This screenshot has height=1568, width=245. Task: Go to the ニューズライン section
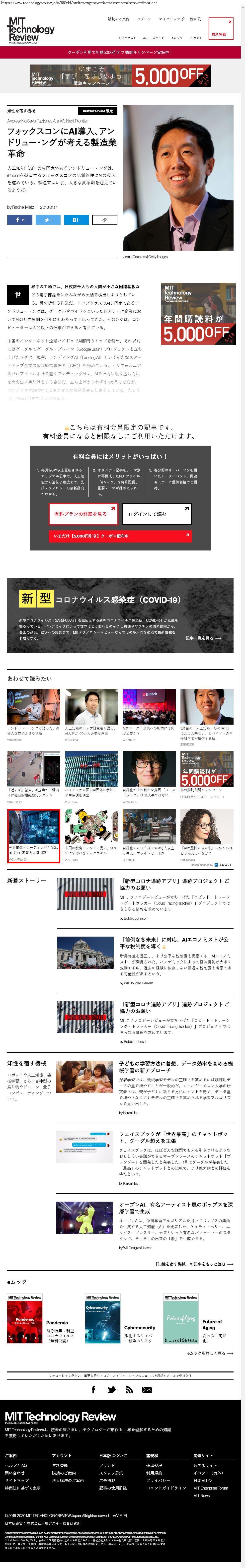click(x=154, y=38)
